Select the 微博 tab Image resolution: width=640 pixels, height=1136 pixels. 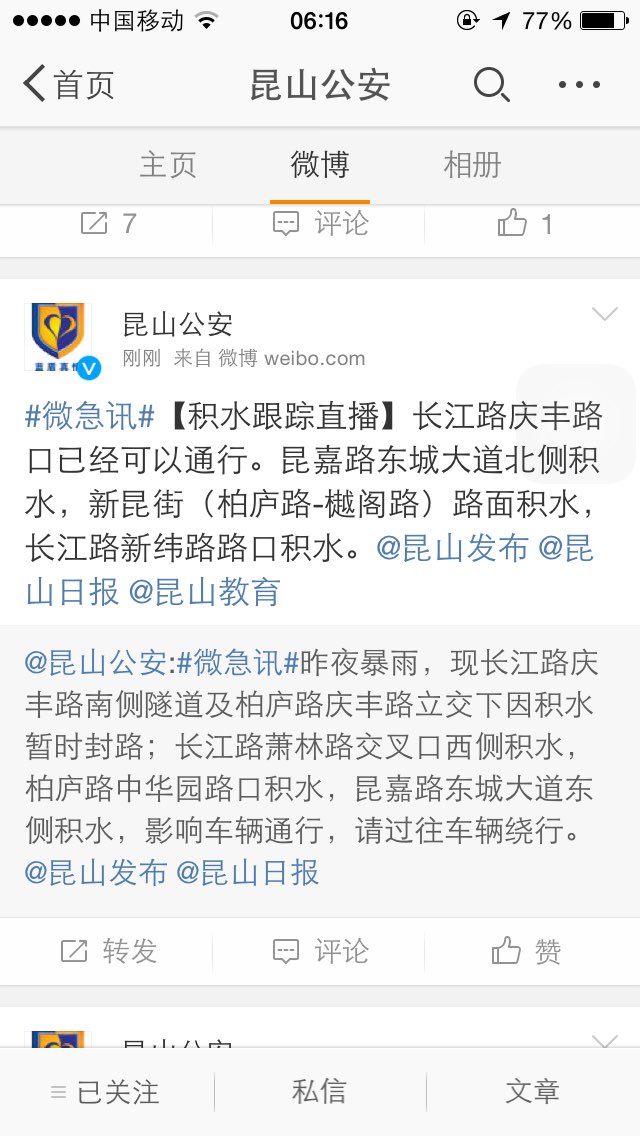coord(320,164)
